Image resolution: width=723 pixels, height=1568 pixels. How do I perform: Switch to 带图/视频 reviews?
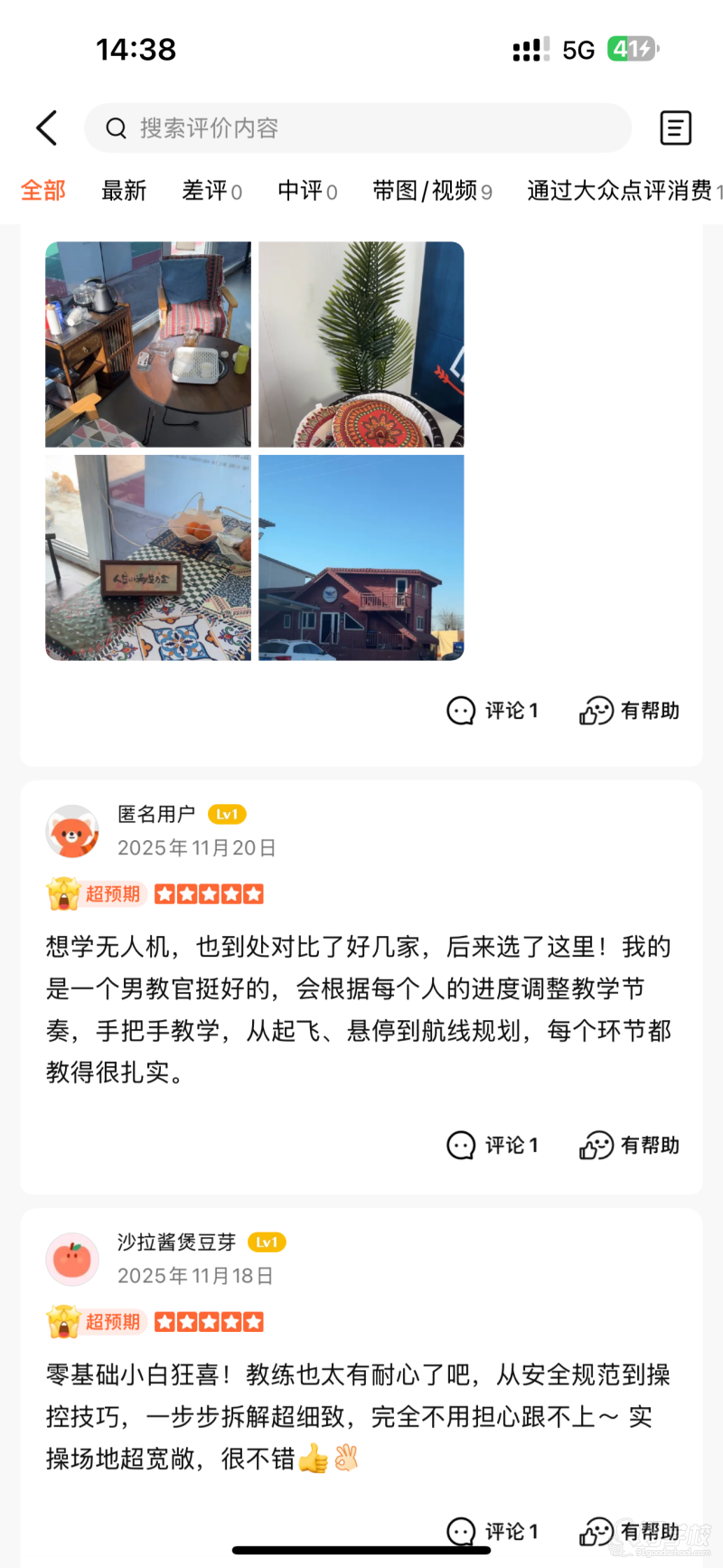432,191
